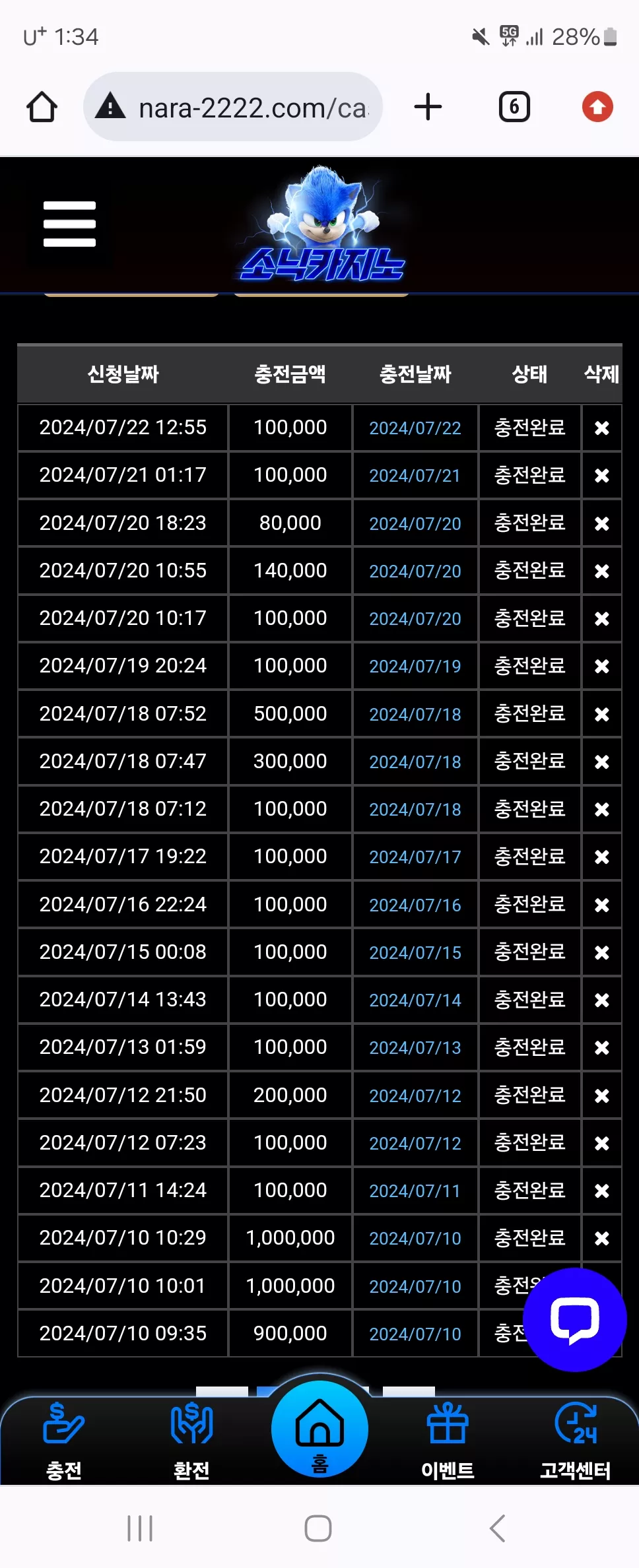
Task: Delete the 80,000 charge from 2024/07/20 18:23
Action: click(601, 524)
